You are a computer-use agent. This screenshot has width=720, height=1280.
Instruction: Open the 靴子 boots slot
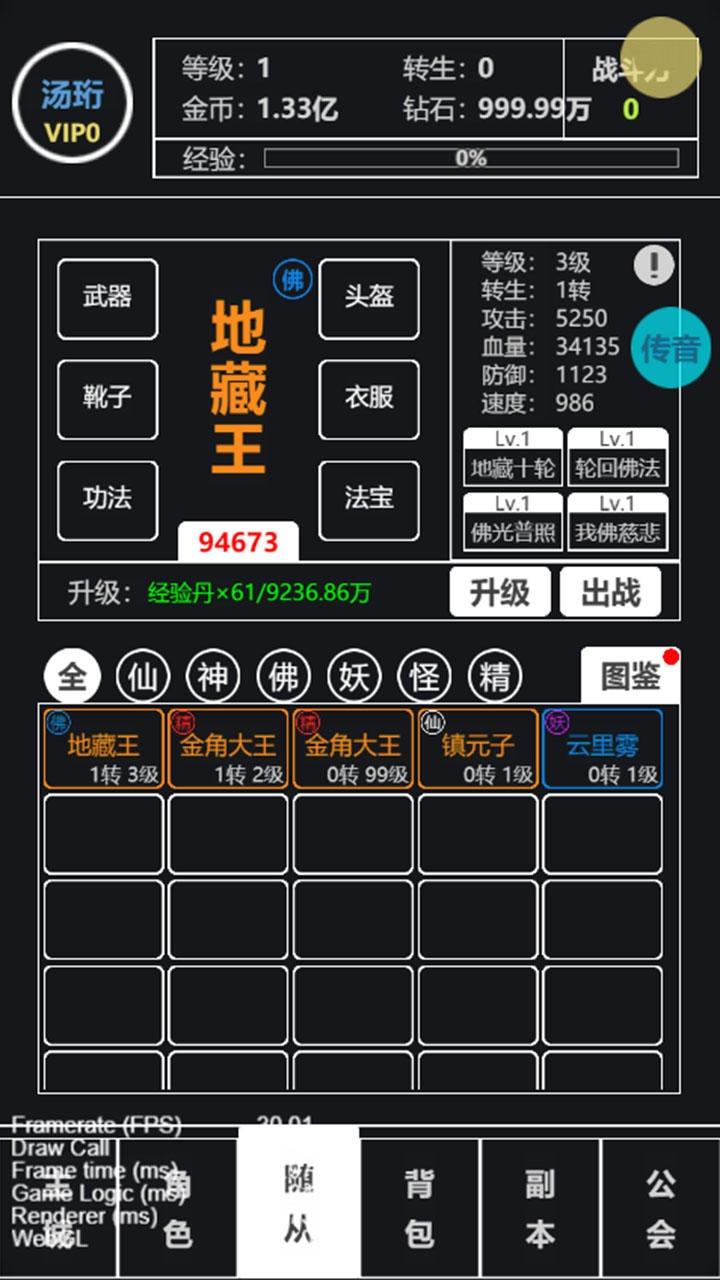[x=107, y=399]
